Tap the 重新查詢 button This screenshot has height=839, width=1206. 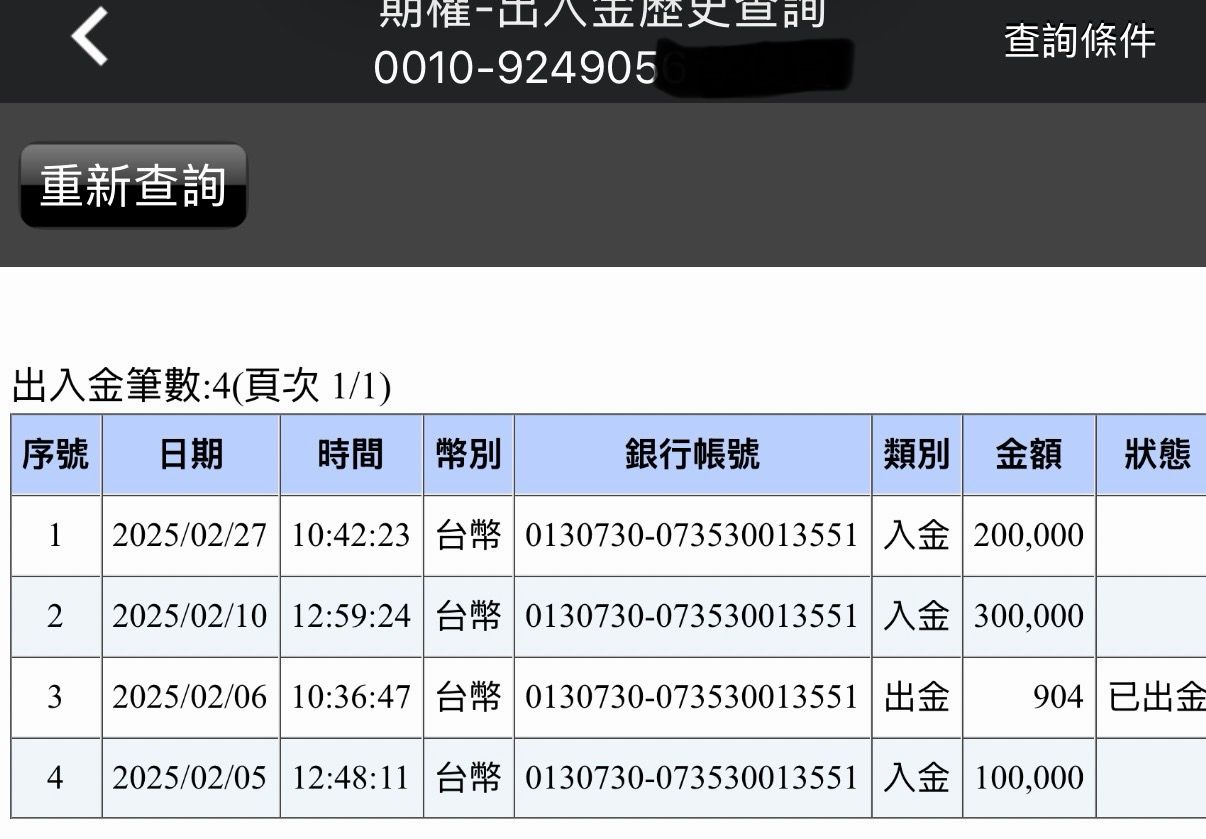(133, 186)
